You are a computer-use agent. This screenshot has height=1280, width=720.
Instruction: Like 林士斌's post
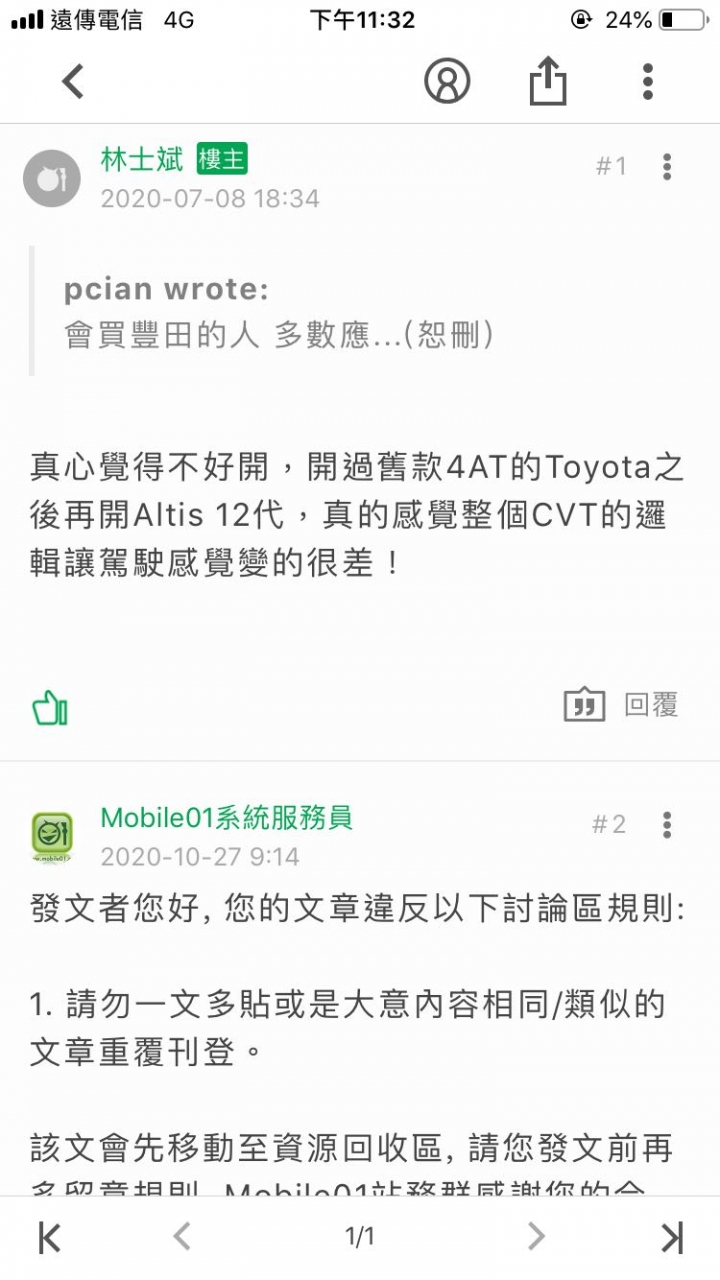(x=50, y=708)
